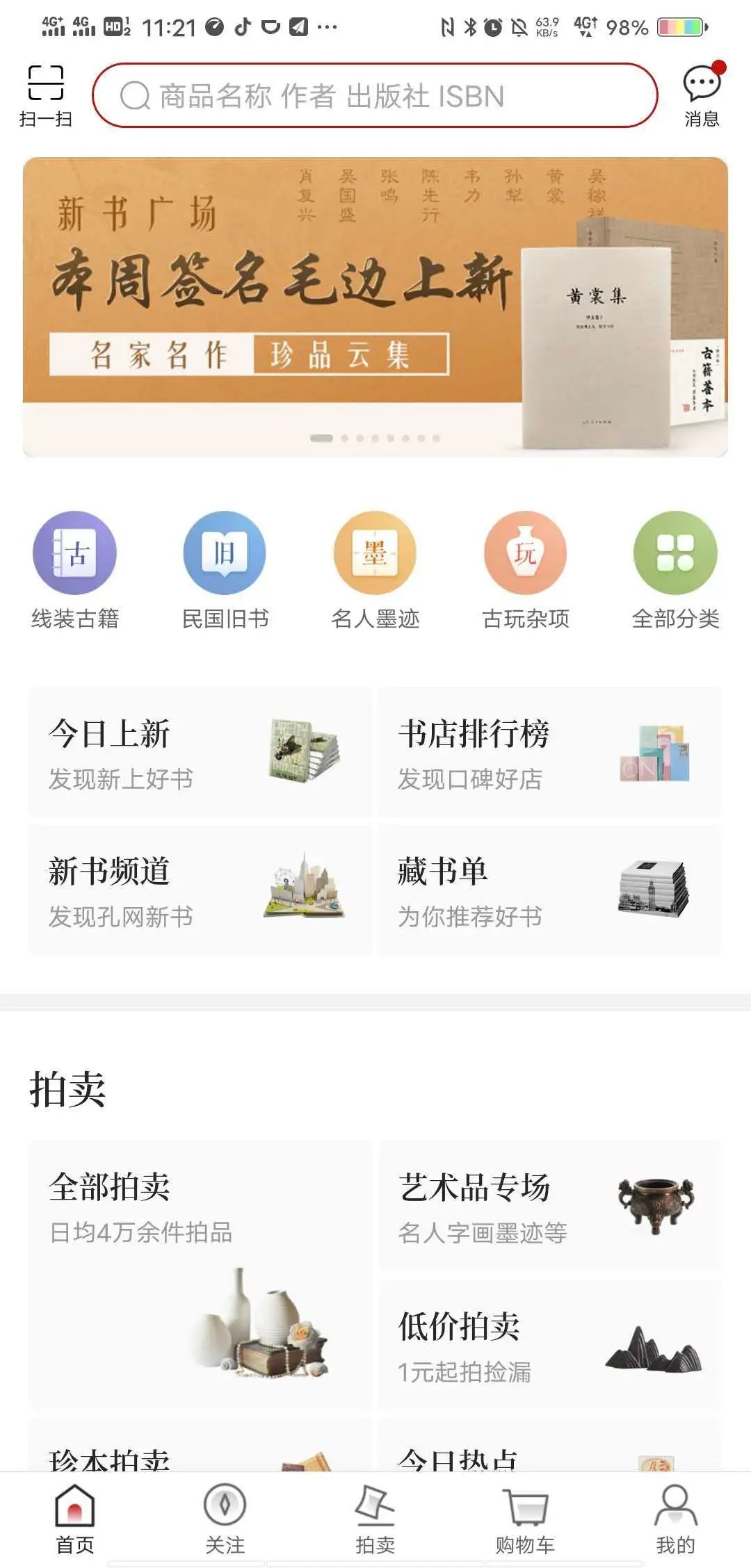Open the 扫一扫 scanner
Image resolution: width=751 pixels, height=1568 pixels.
(x=45, y=96)
